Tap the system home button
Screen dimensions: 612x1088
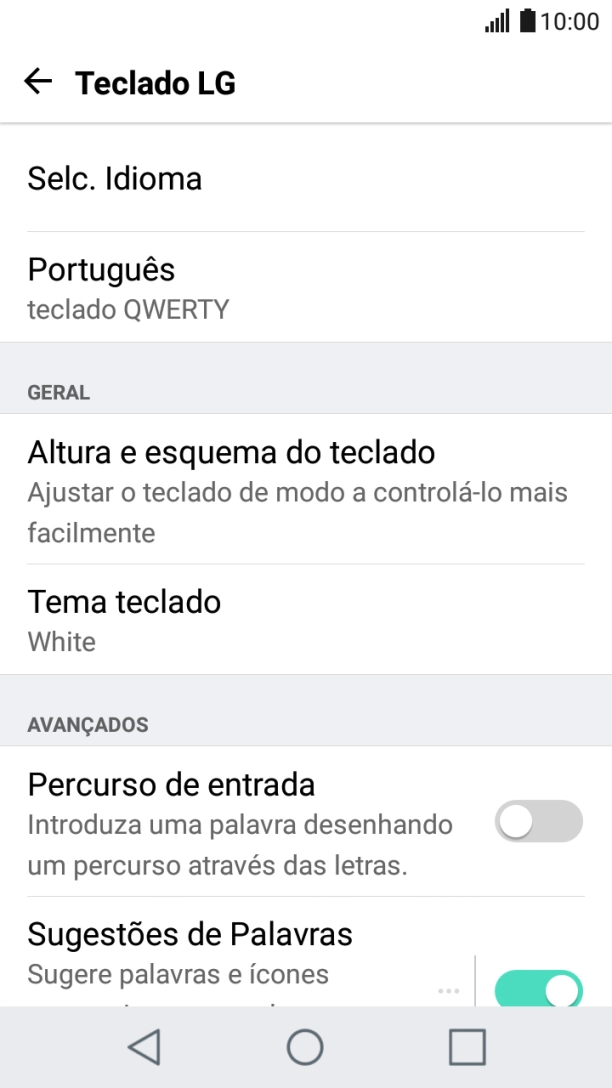tap(305, 1047)
